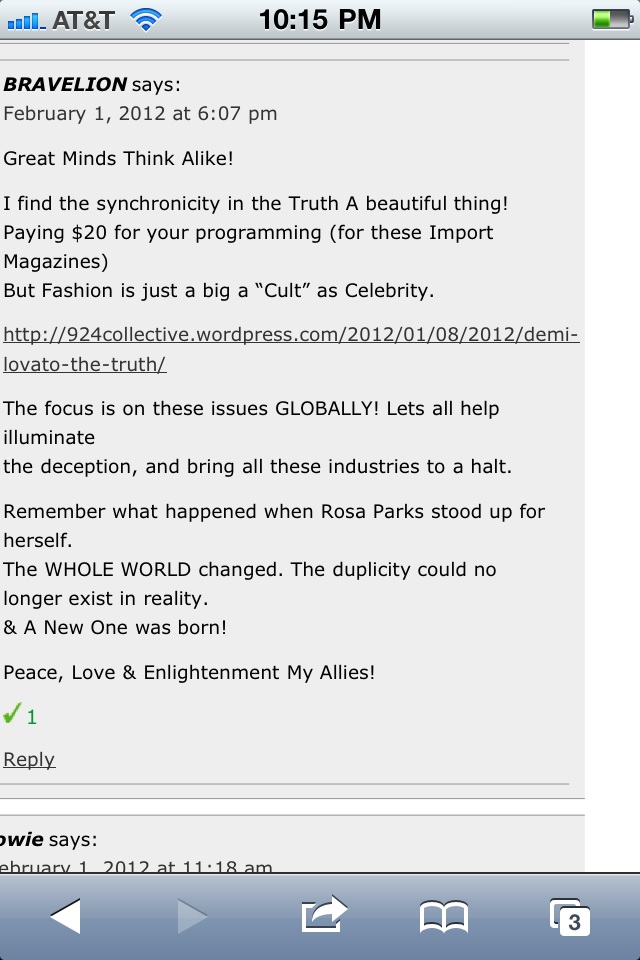This screenshot has width=640, height=960.
Task: Reply to BRAVELION's comment
Action: click(x=29, y=760)
